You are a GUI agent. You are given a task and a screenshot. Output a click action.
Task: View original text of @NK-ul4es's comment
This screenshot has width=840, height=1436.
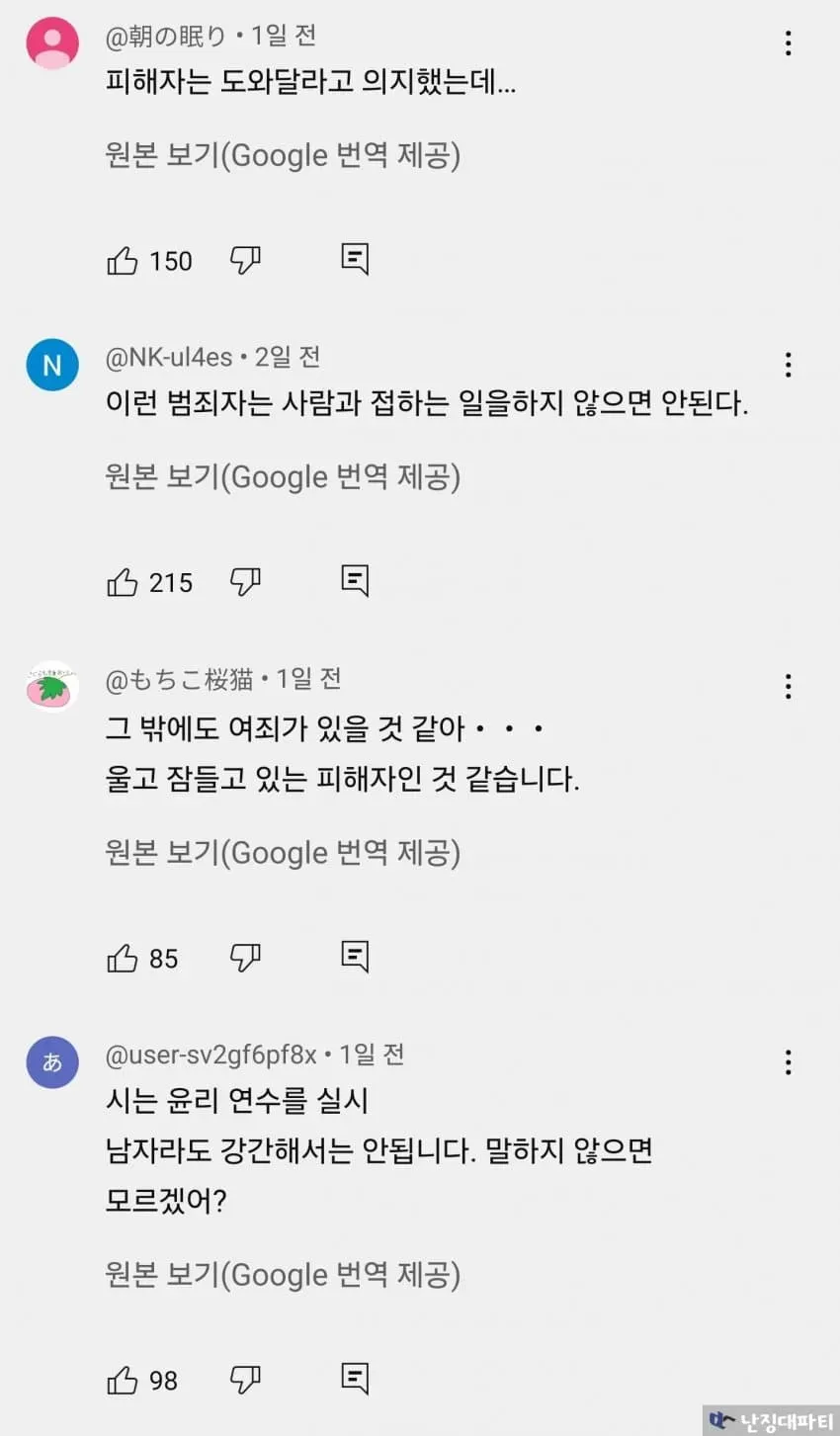pos(283,476)
